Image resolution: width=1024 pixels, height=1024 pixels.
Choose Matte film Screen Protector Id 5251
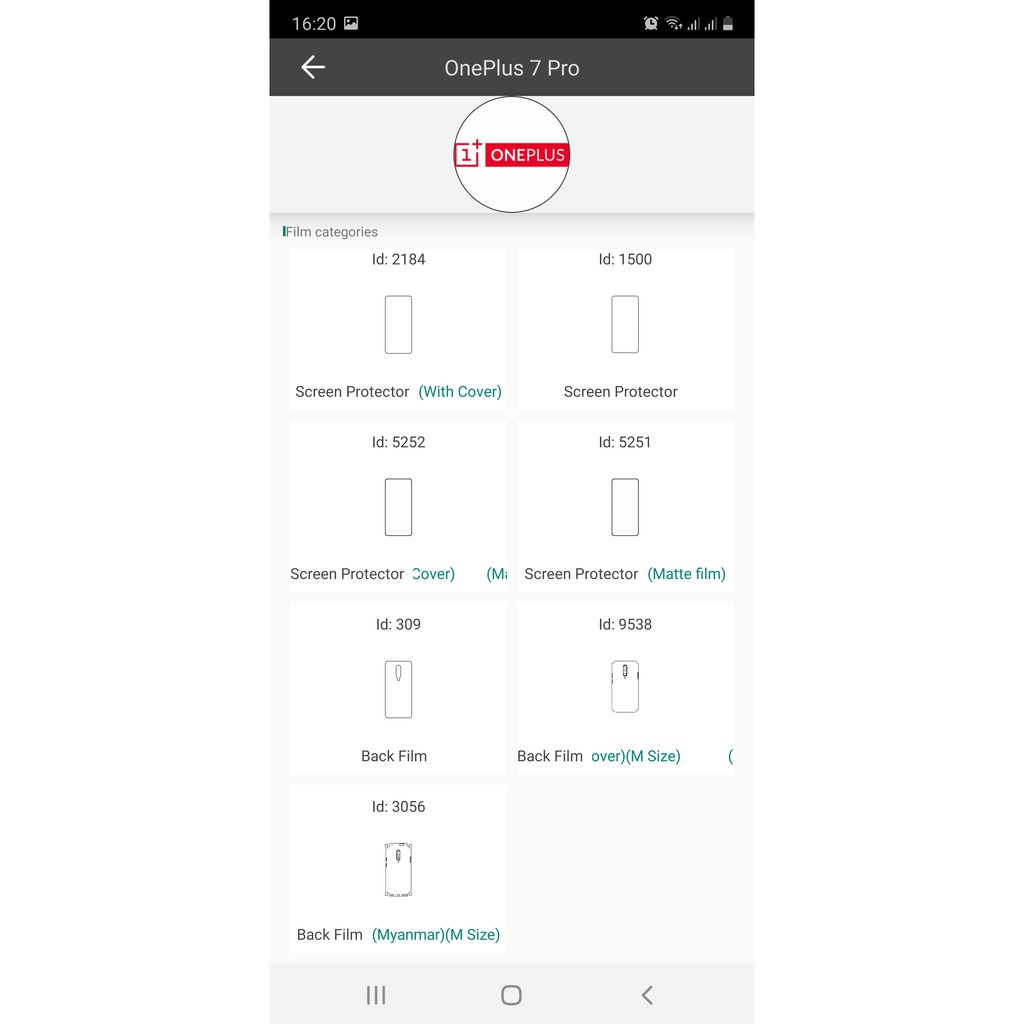(x=625, y=510)
